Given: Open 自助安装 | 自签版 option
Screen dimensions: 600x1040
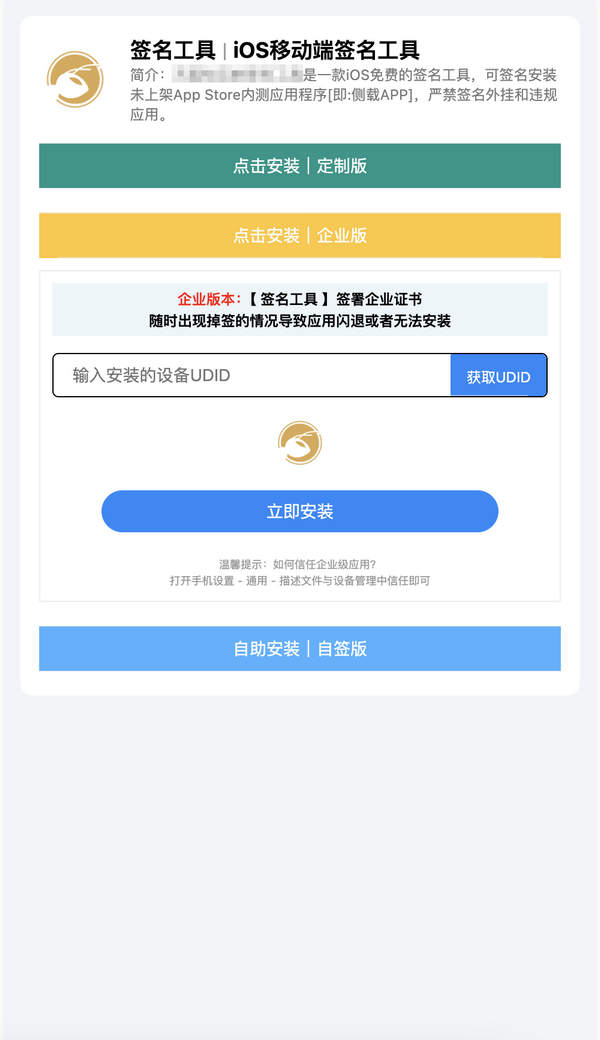Looking at the screenshot, I should (x=300, y=649).
